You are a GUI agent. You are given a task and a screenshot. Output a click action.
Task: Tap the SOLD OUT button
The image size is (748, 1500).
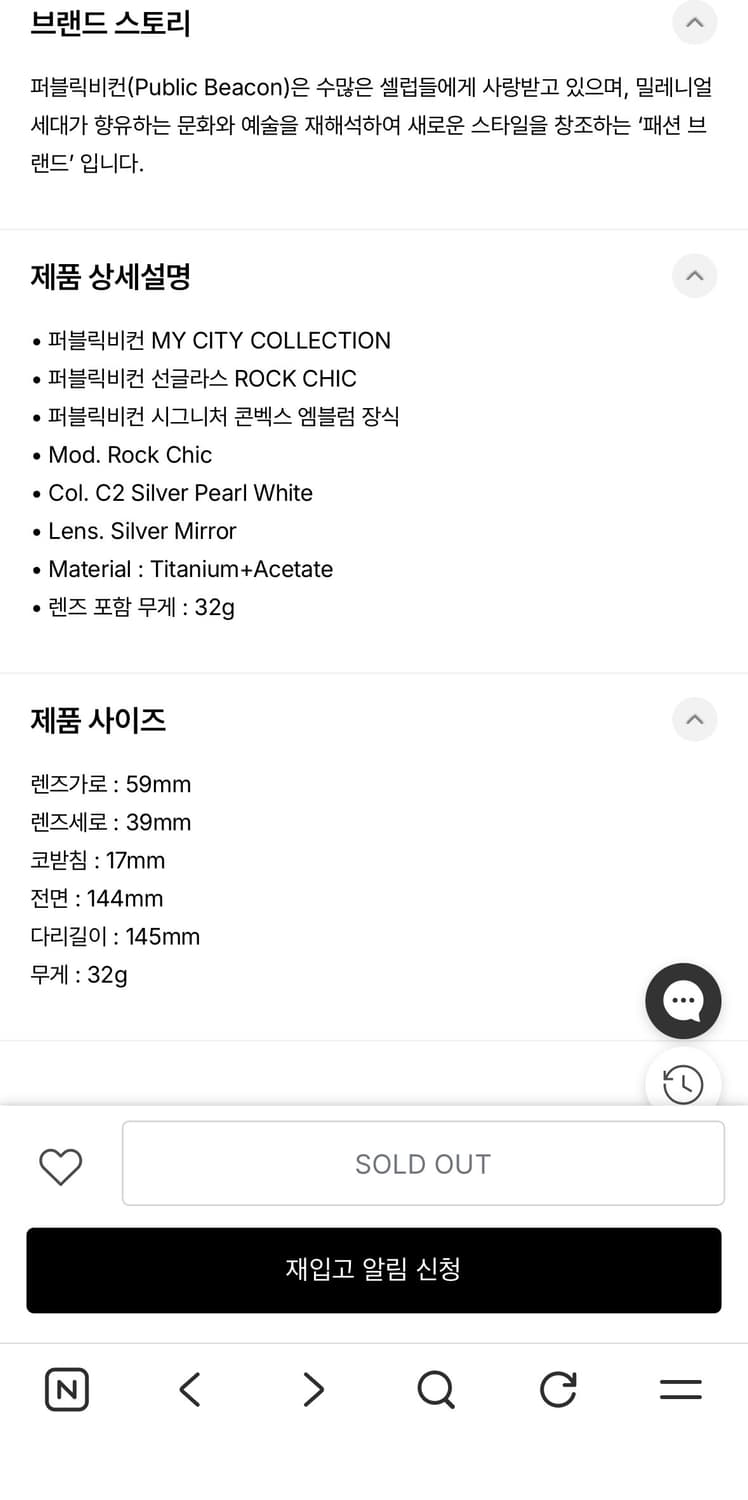(423, 1163)
